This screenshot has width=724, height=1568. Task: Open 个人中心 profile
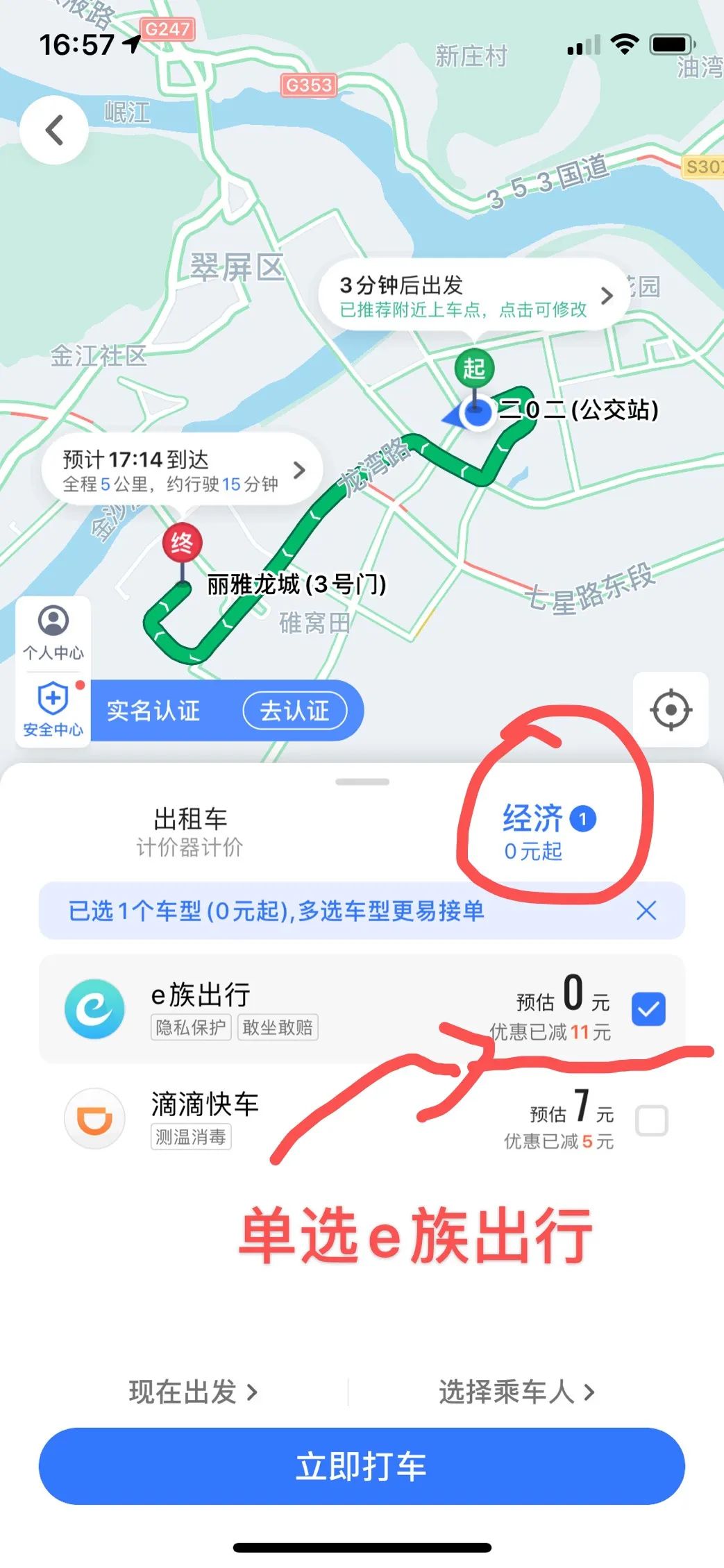coord(53,633)
